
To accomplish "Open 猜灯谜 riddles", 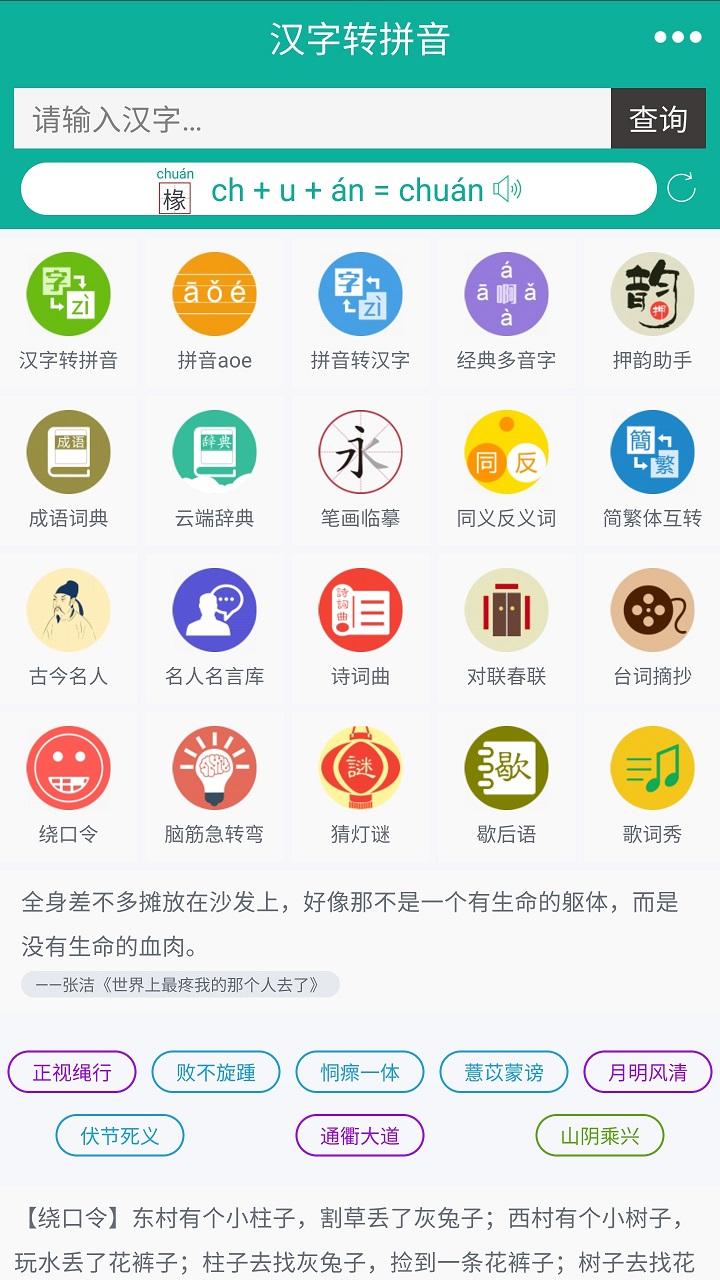I will click(360, 784).
